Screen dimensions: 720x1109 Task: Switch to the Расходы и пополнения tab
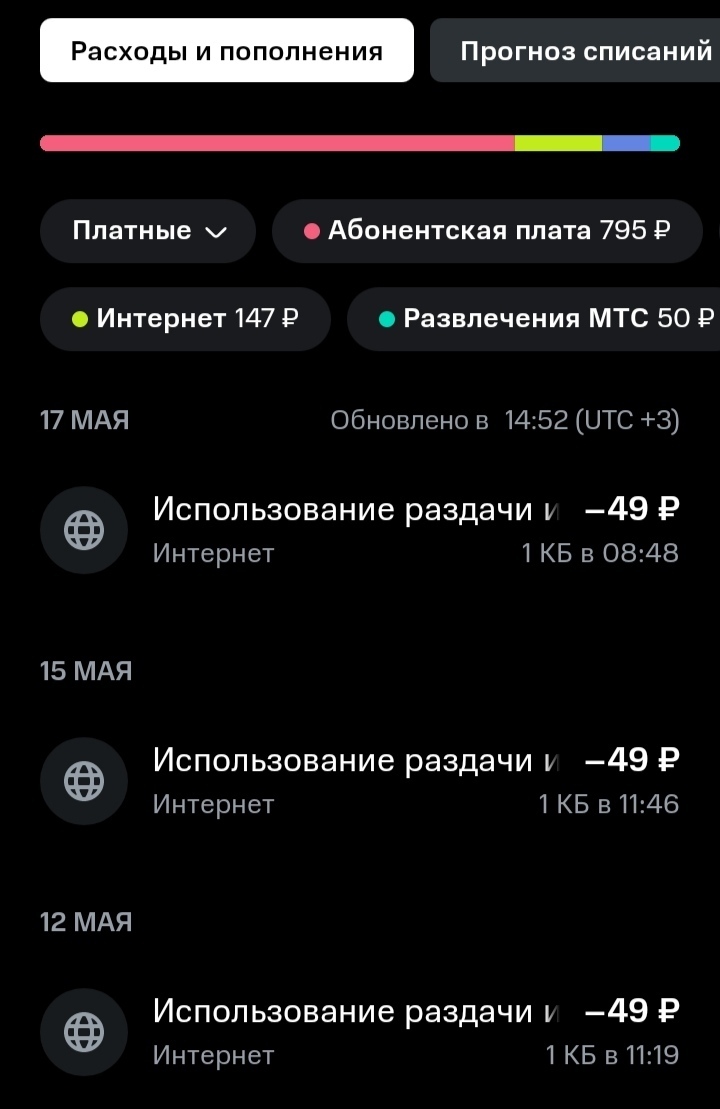coord(227,51)
